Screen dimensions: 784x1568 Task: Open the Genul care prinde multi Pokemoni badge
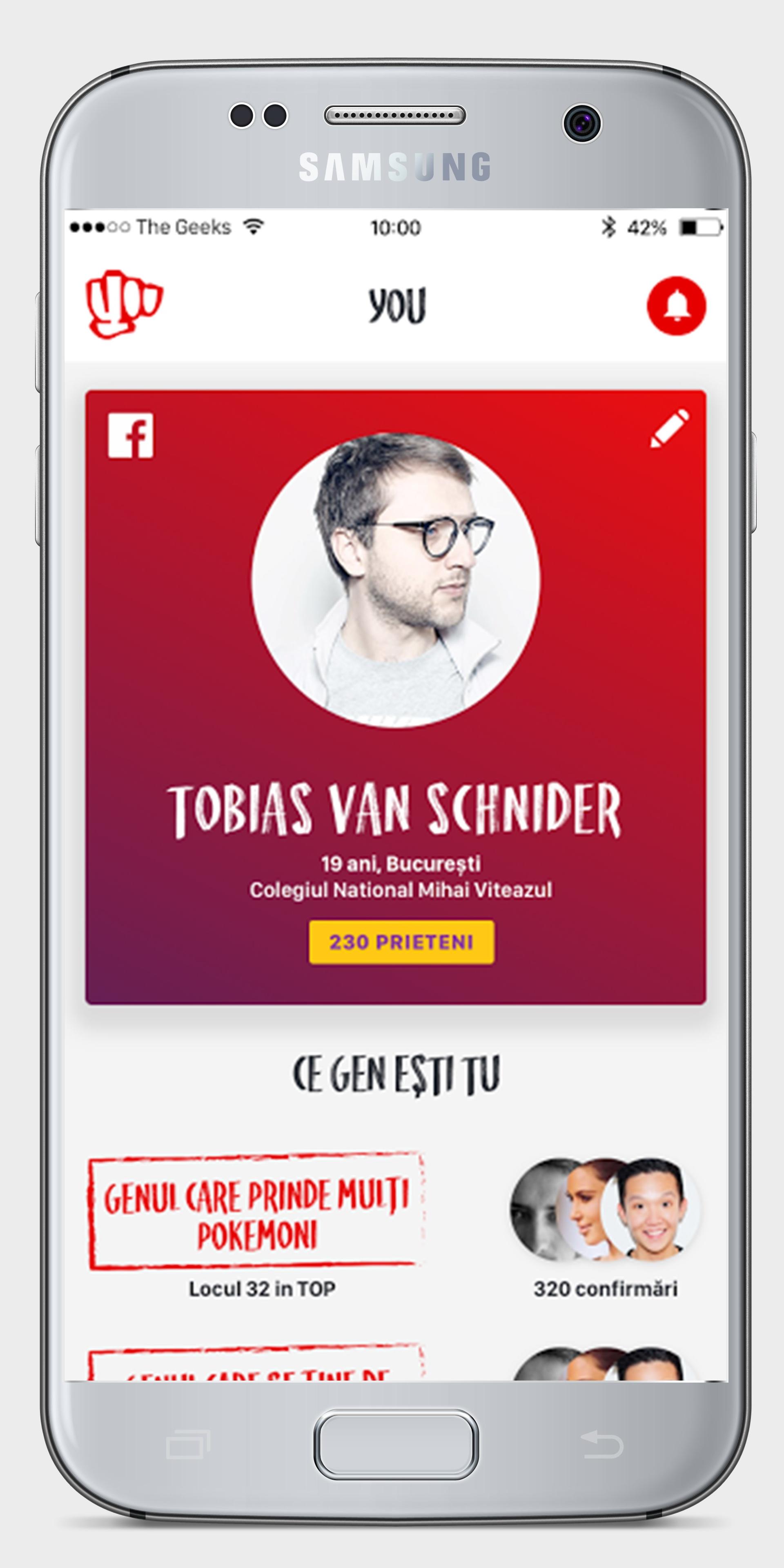[x=256, y=1212]
